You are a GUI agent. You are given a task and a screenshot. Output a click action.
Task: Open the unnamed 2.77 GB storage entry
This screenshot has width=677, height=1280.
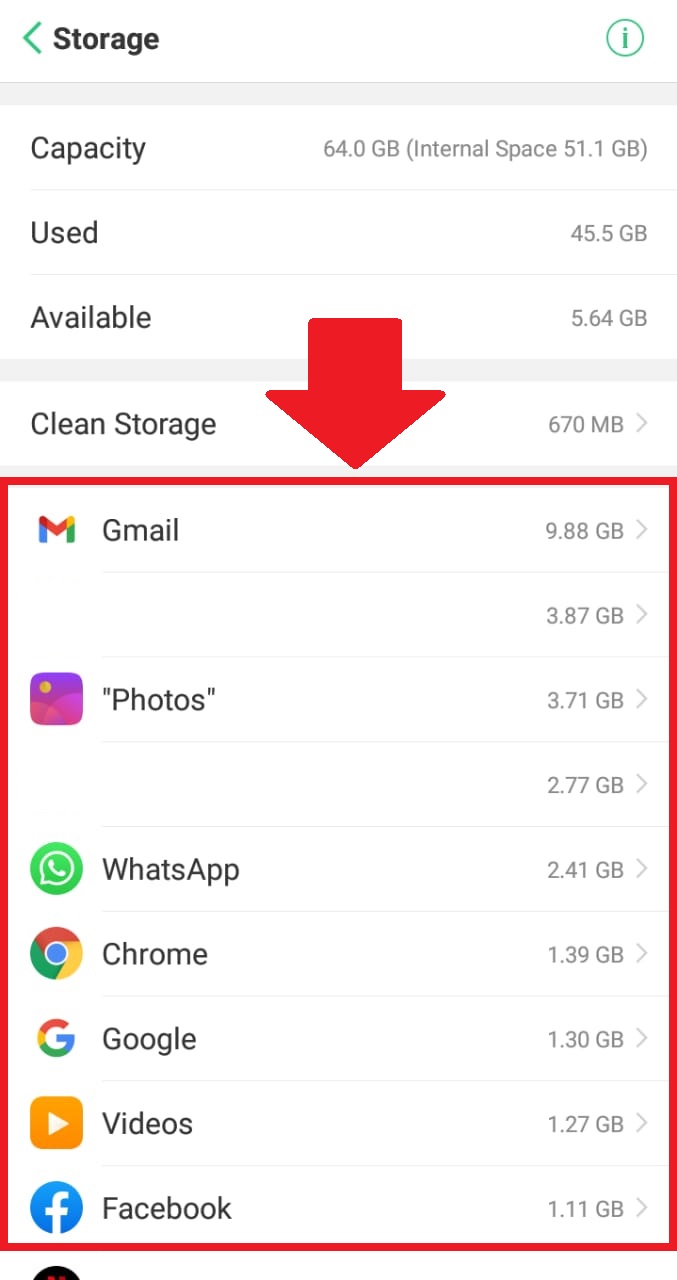[338, 784]
